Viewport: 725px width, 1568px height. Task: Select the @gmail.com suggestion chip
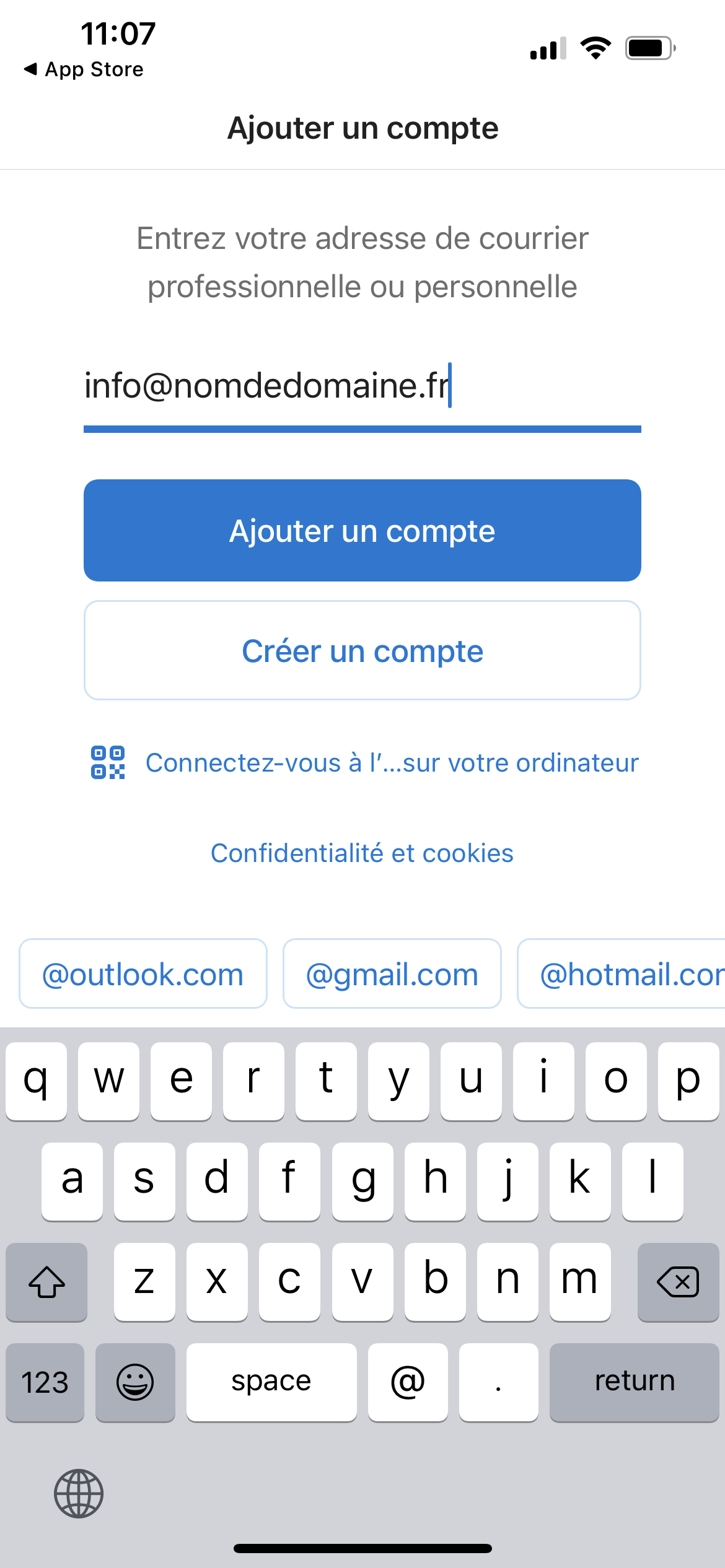(392, 974)
